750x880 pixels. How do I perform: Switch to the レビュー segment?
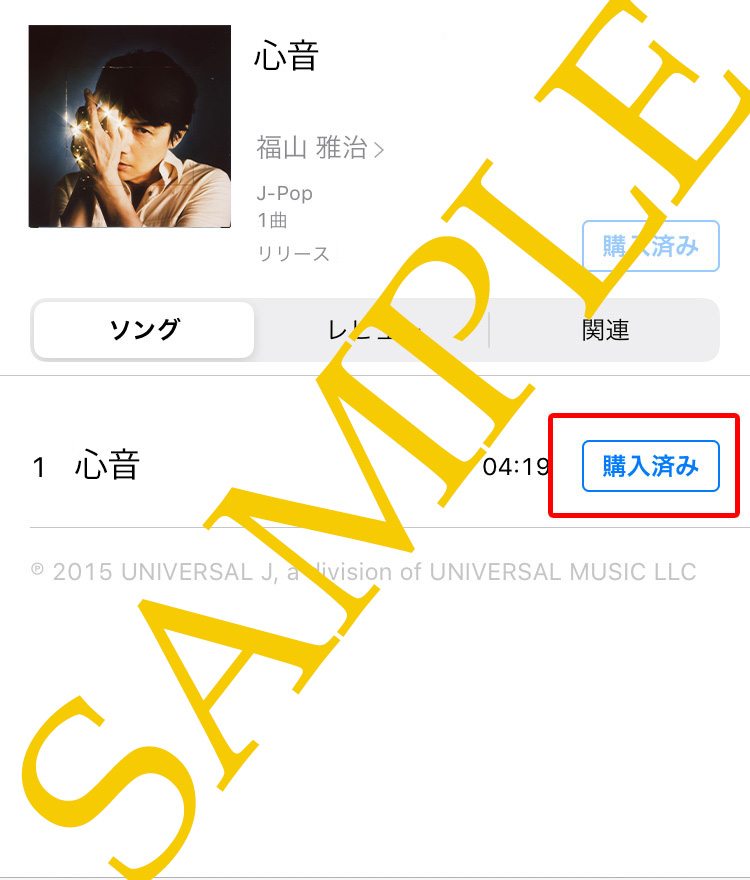371,330
